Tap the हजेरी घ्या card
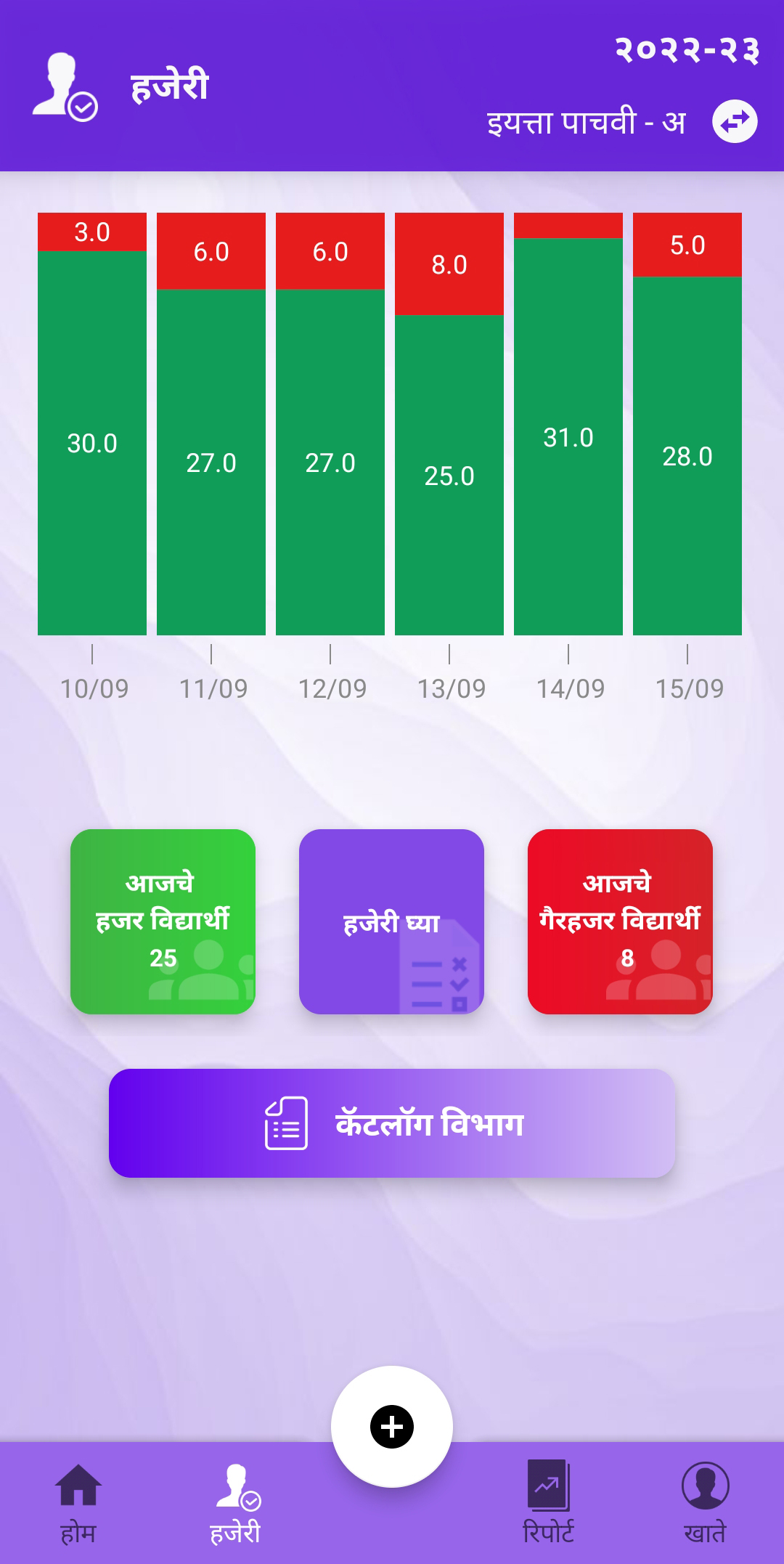784x1564 pixels. [391, 921]
